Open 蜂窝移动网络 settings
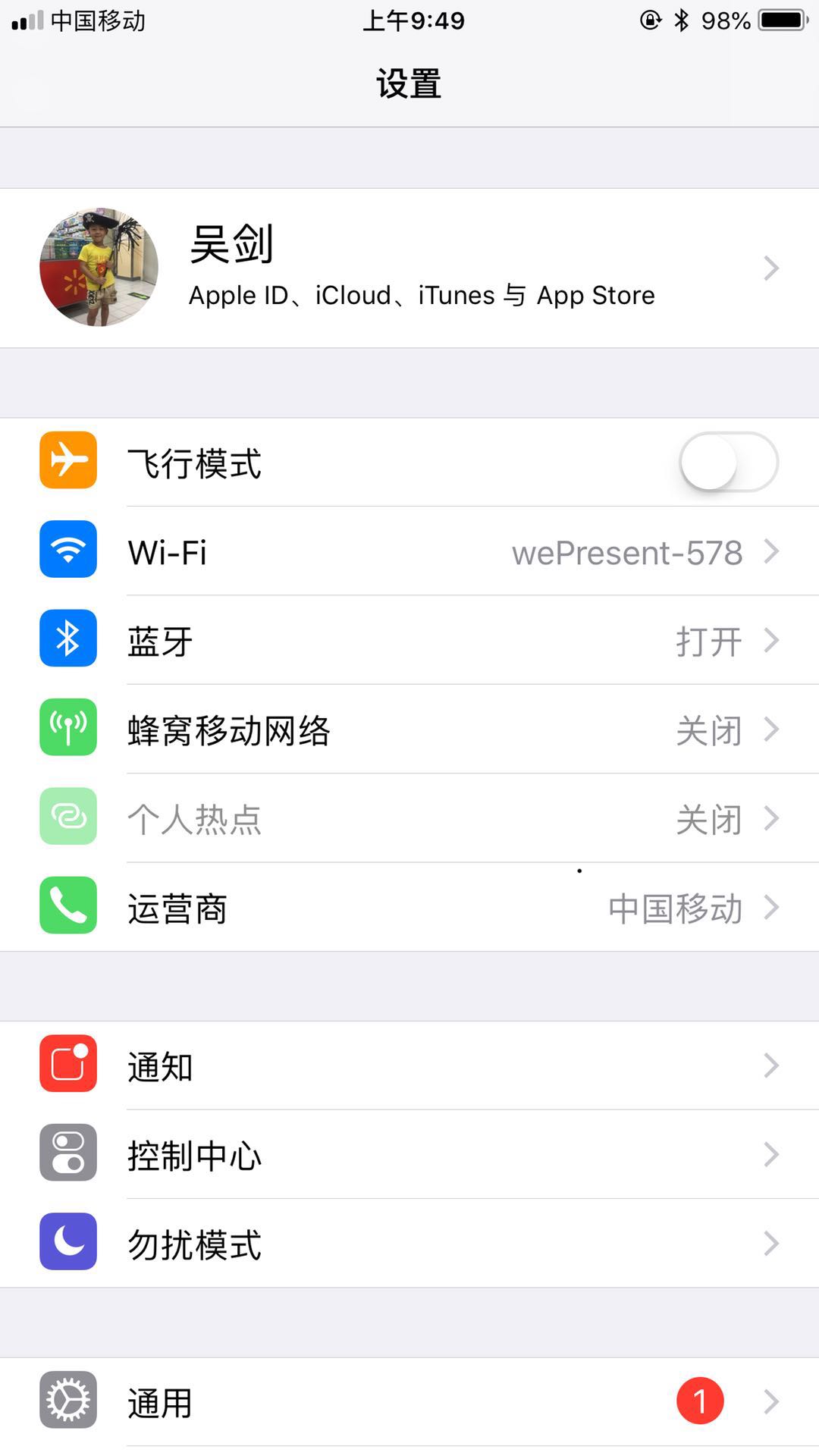Image resolution: width=819 pixels, height=1456 pixels. point(409,730)
